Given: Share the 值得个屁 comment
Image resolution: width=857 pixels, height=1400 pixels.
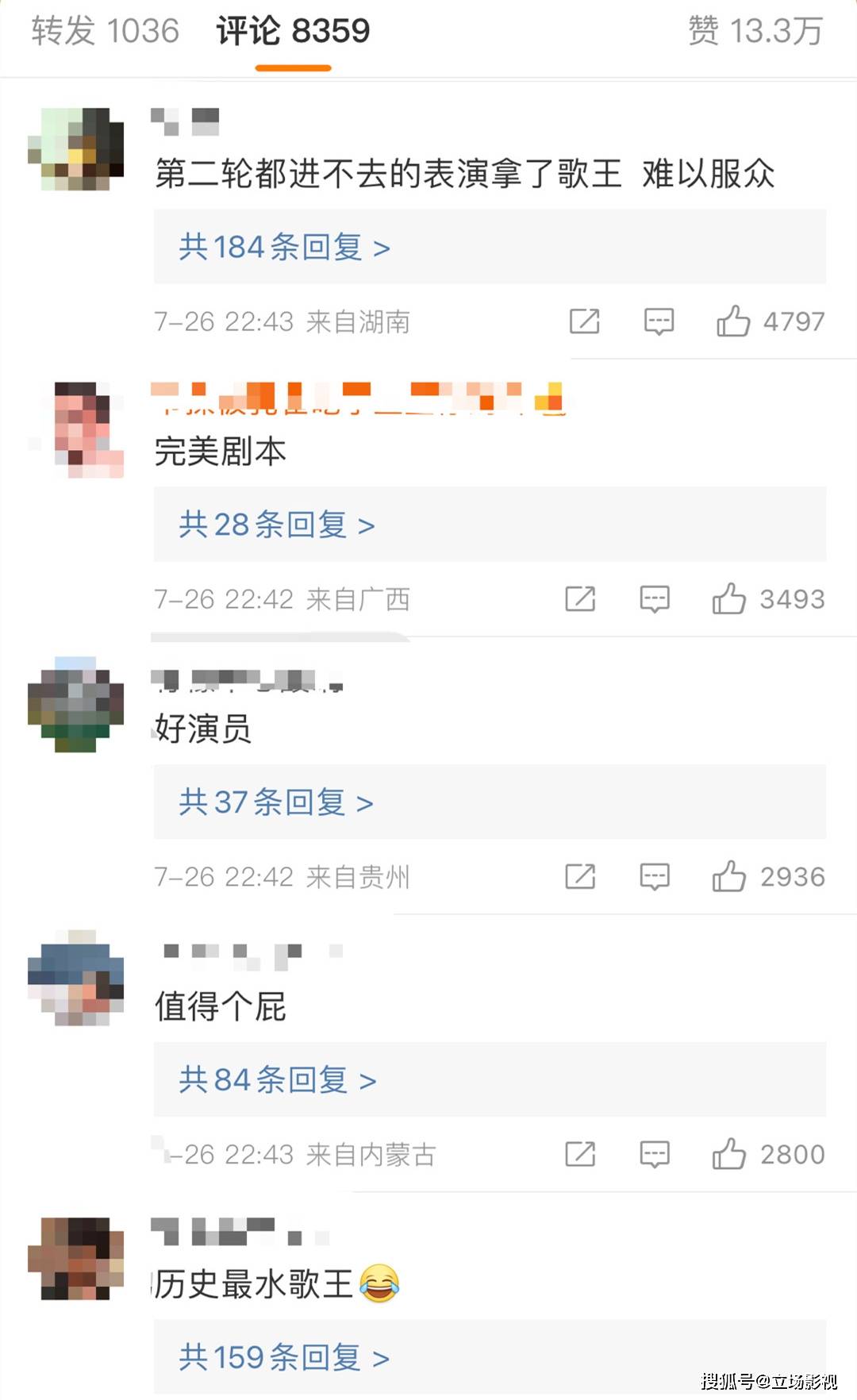Looking at the screenshot, I should [x=580, y=1154].
